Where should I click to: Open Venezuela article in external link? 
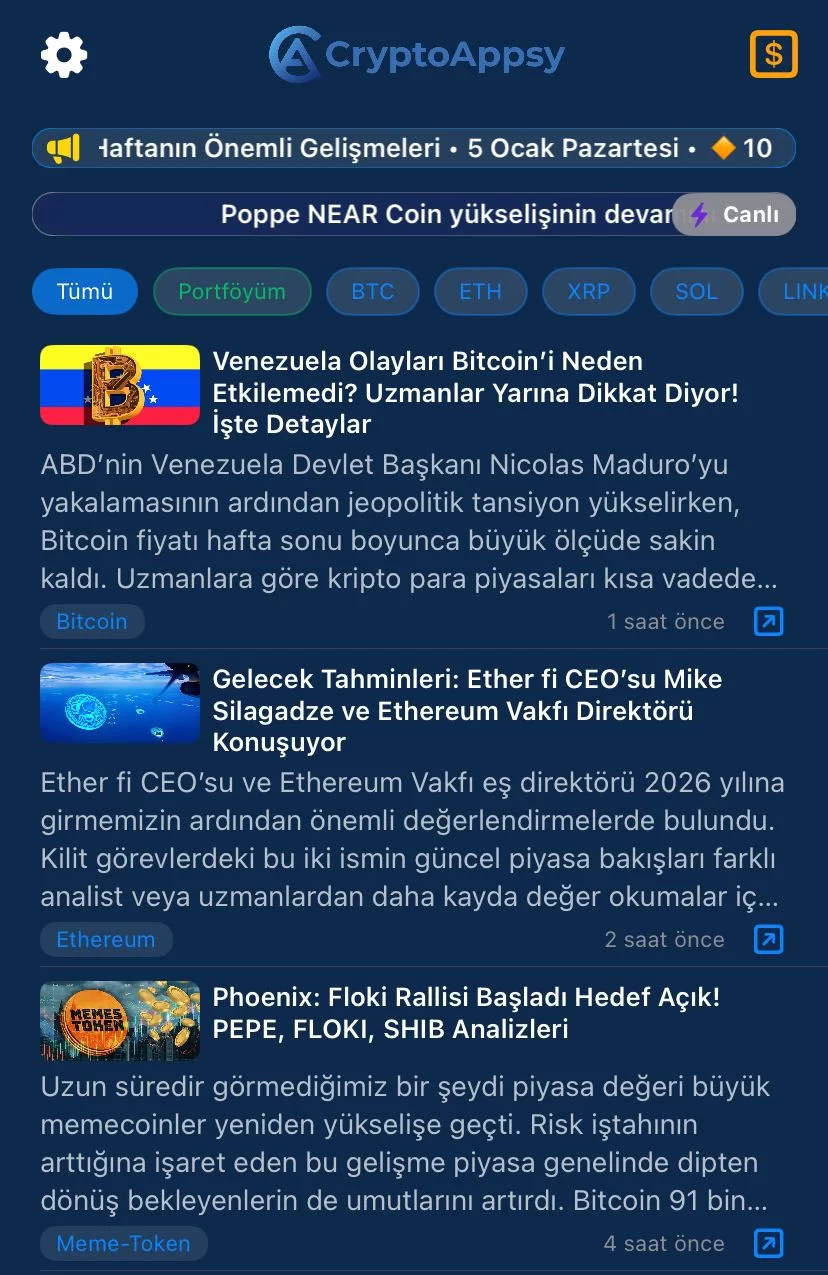point(768,621)
